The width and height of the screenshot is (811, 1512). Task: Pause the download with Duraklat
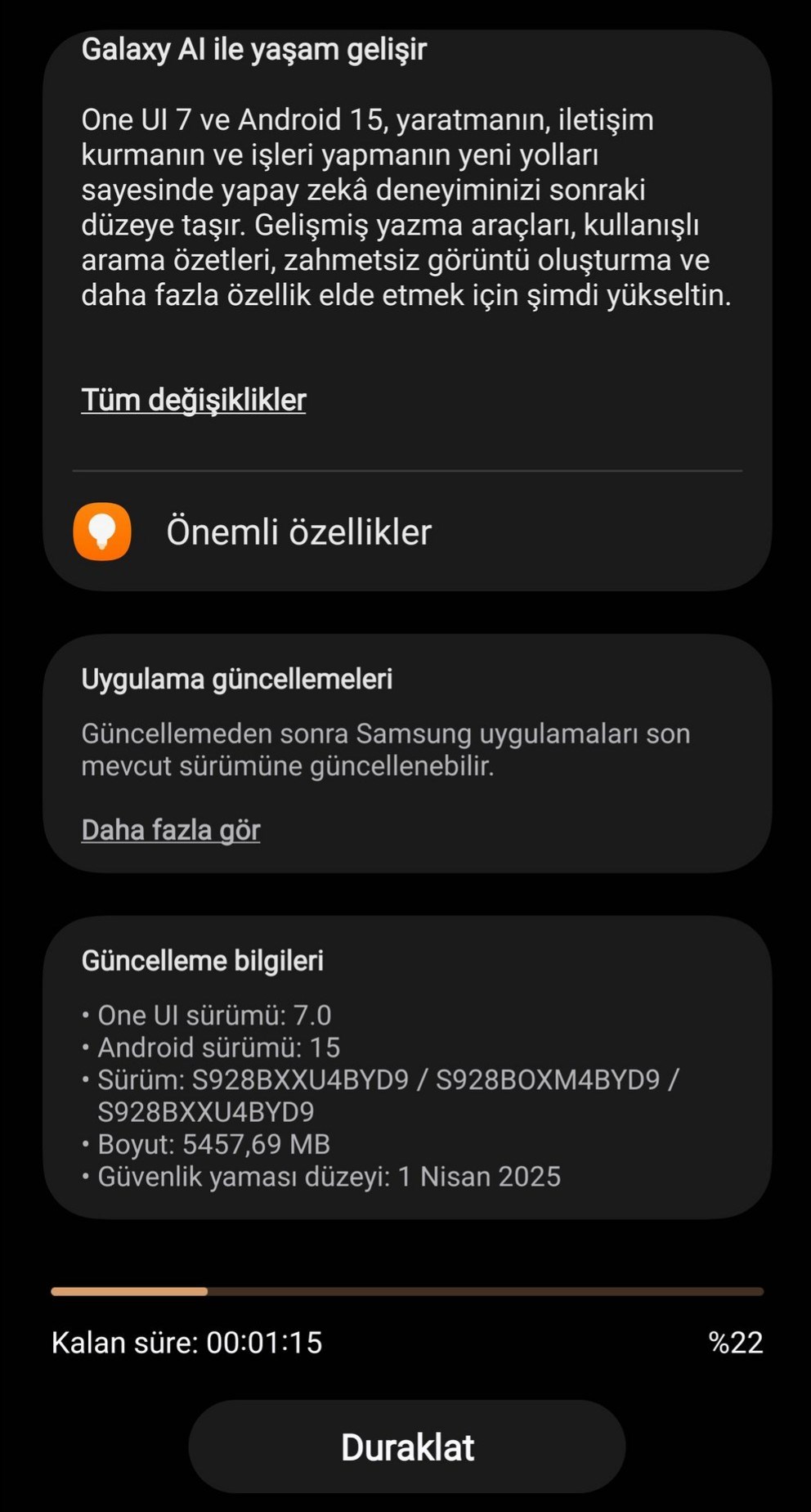pyautogui.click(x=407, y=1447)
